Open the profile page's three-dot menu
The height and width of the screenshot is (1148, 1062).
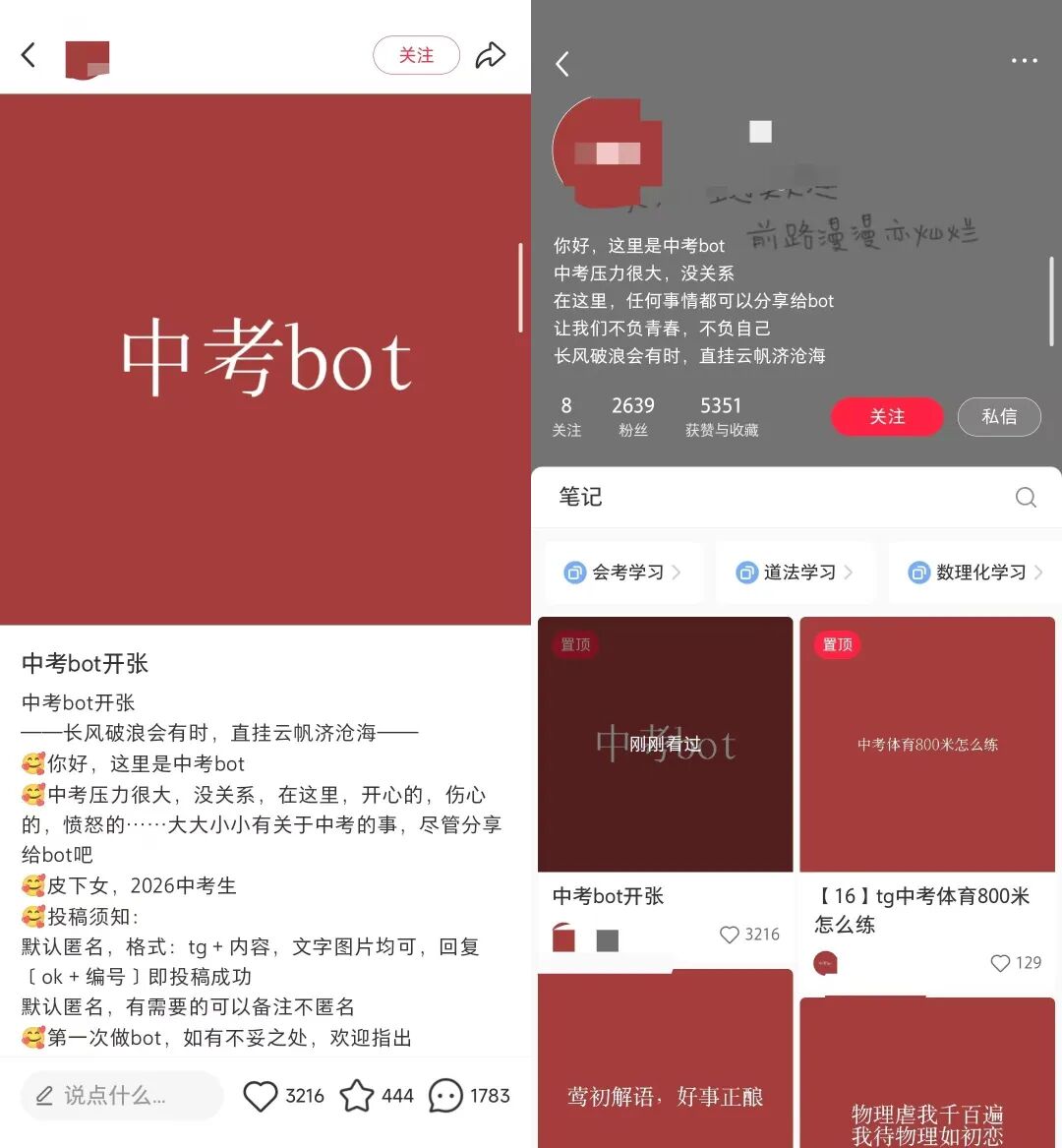click(1024, 61)
